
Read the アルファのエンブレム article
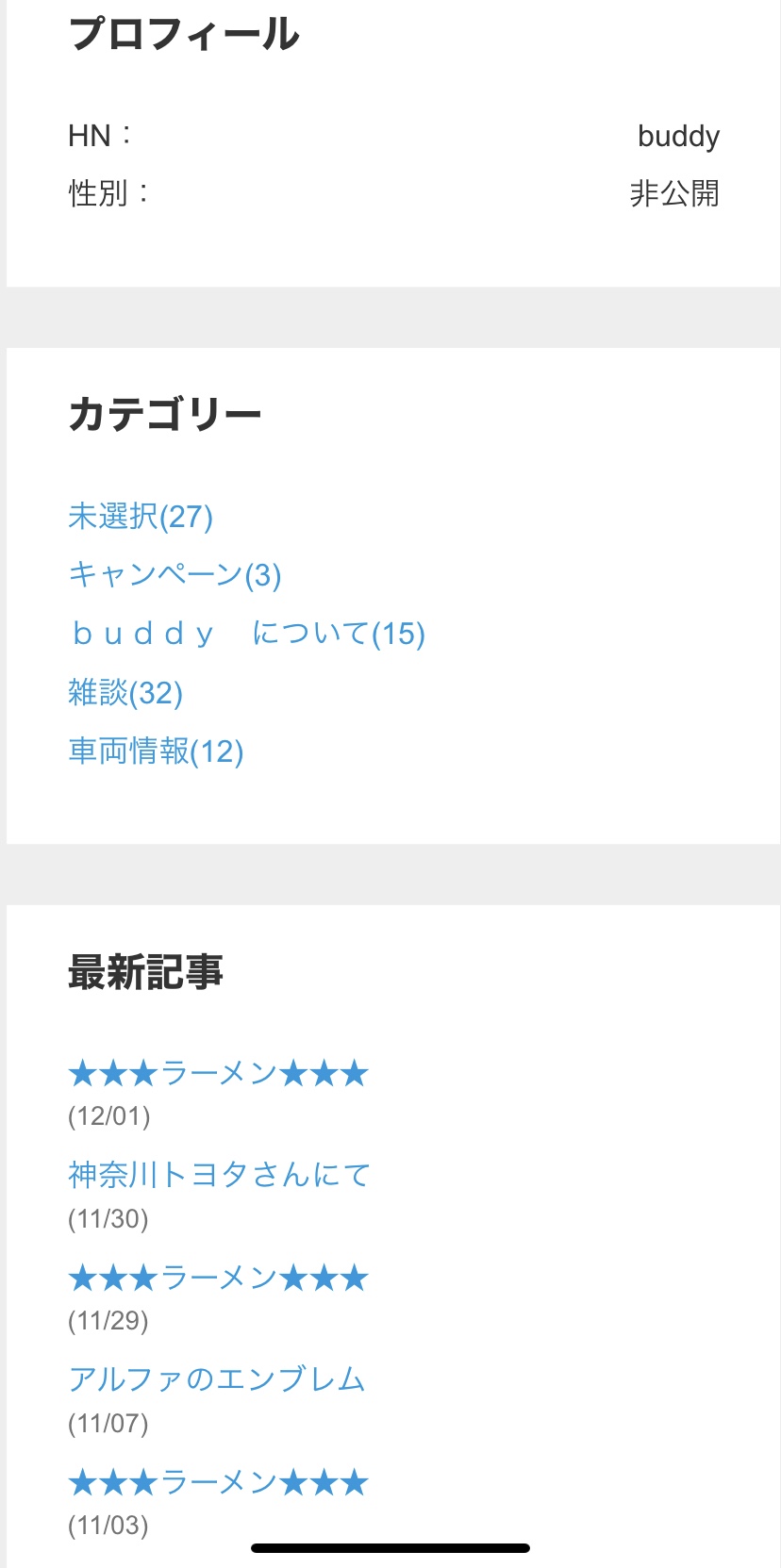(216, 1379)
